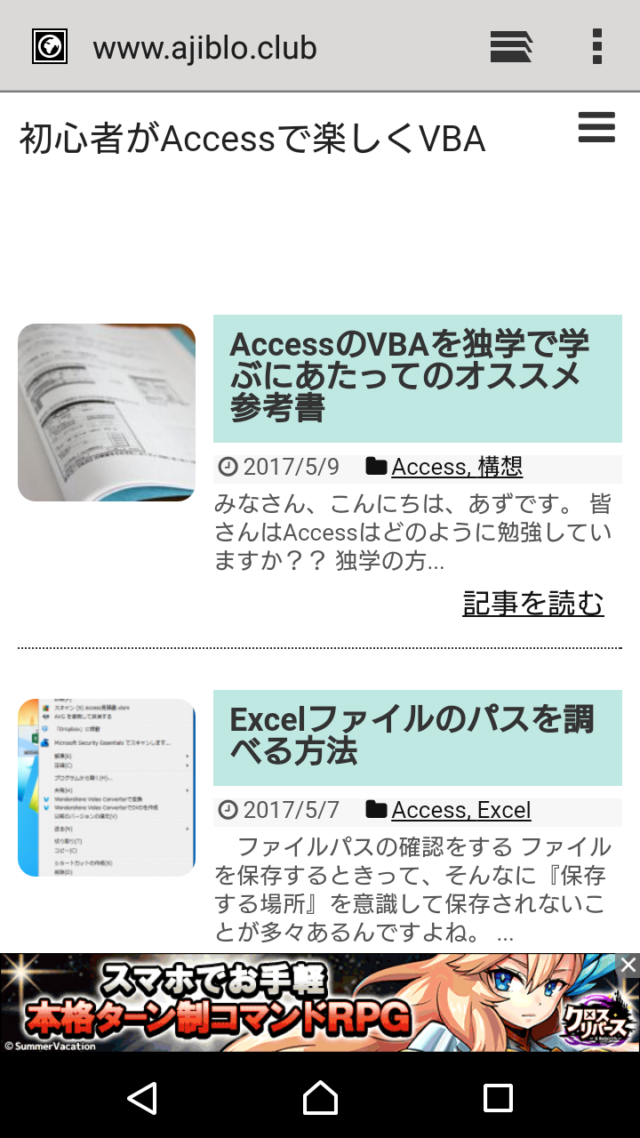This screenshot has height=1138, width=640.
Task: Tap the URL bar showing www.ajiblo.club
Action: pyautogui.click(x=205, y=48)
